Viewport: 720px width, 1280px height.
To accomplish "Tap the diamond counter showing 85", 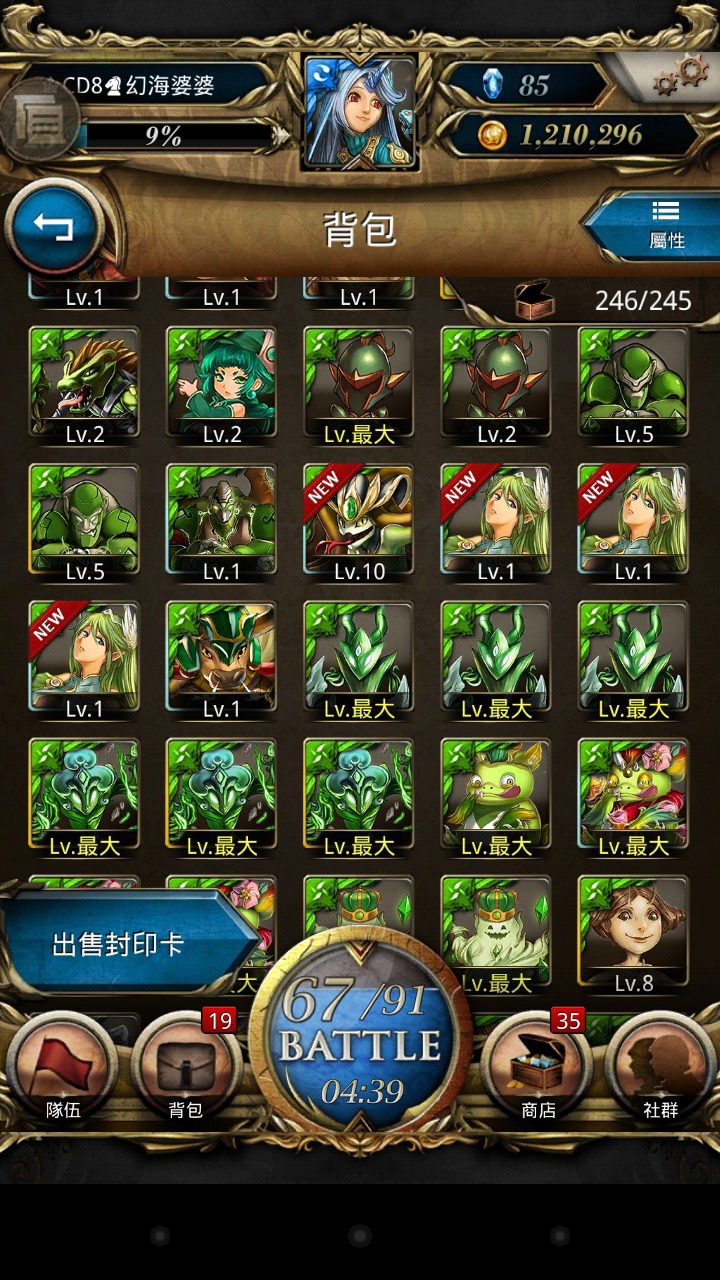I will coord(524,85).
